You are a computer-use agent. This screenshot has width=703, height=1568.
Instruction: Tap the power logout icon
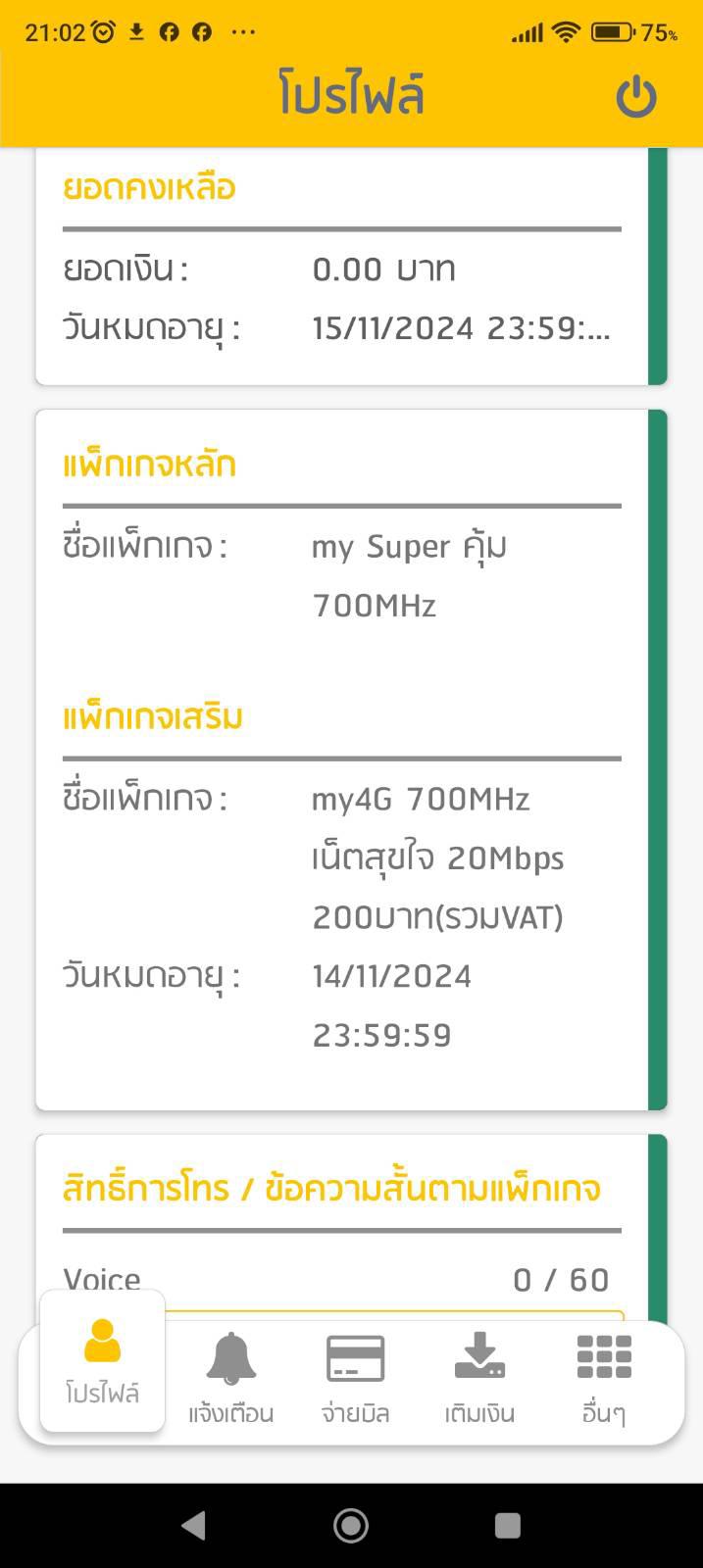point(636,97)
